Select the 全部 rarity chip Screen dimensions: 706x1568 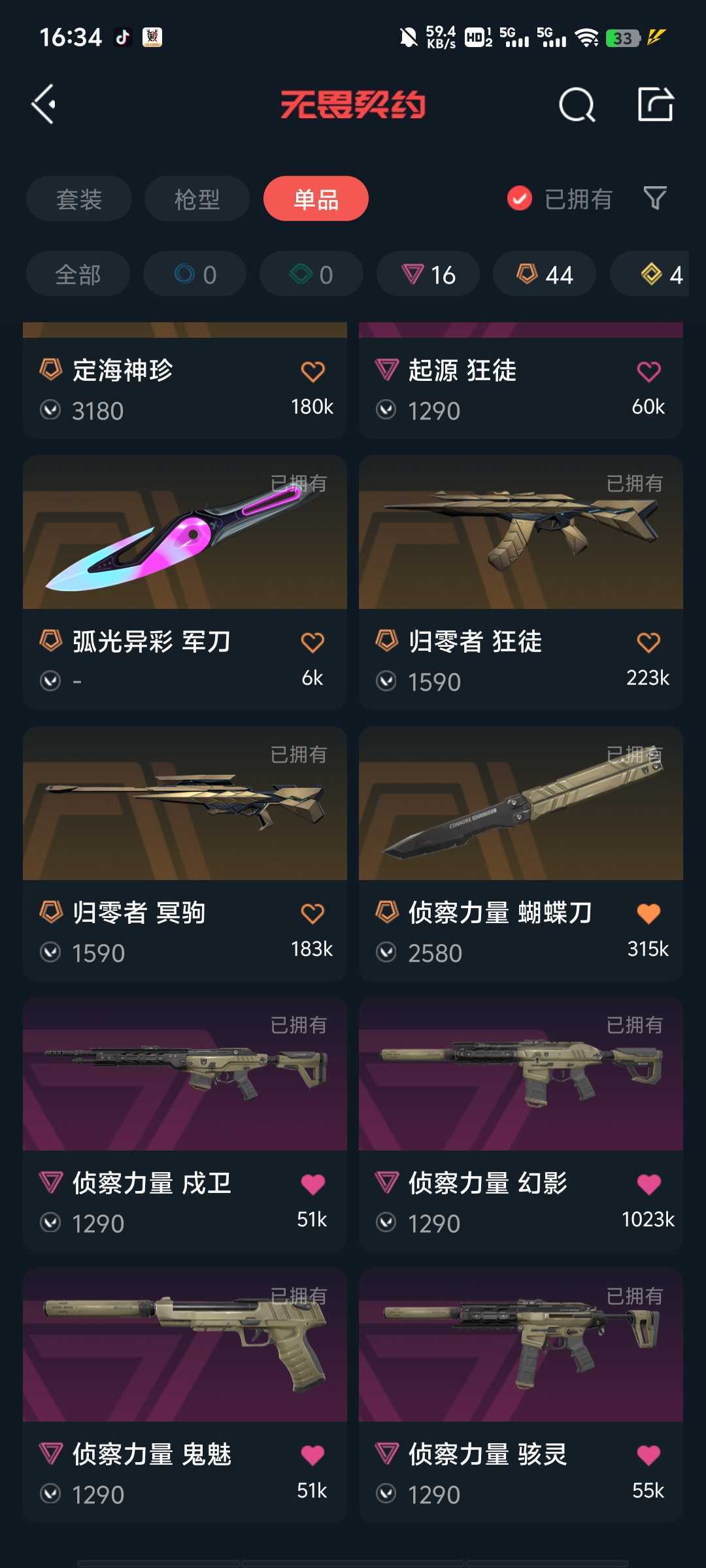tap(78, 274)
